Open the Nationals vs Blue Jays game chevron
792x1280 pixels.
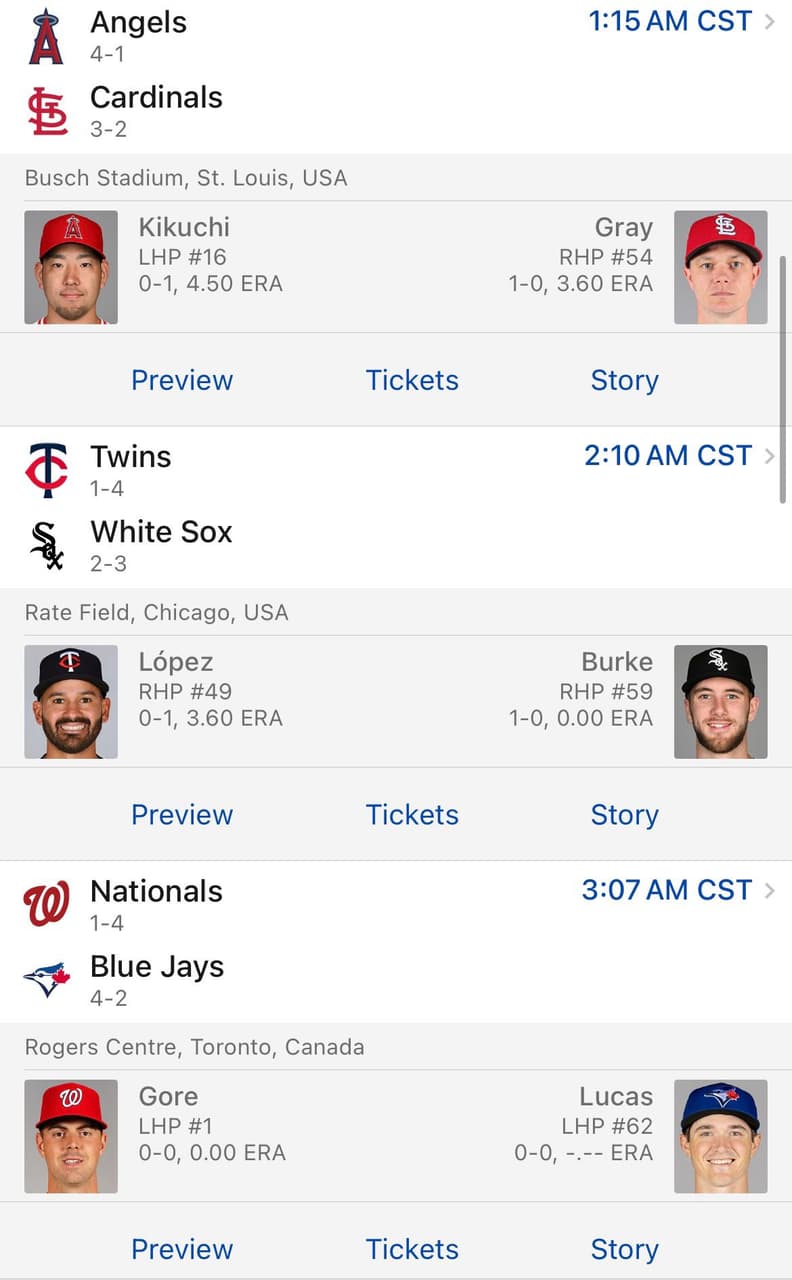[770, 890]
